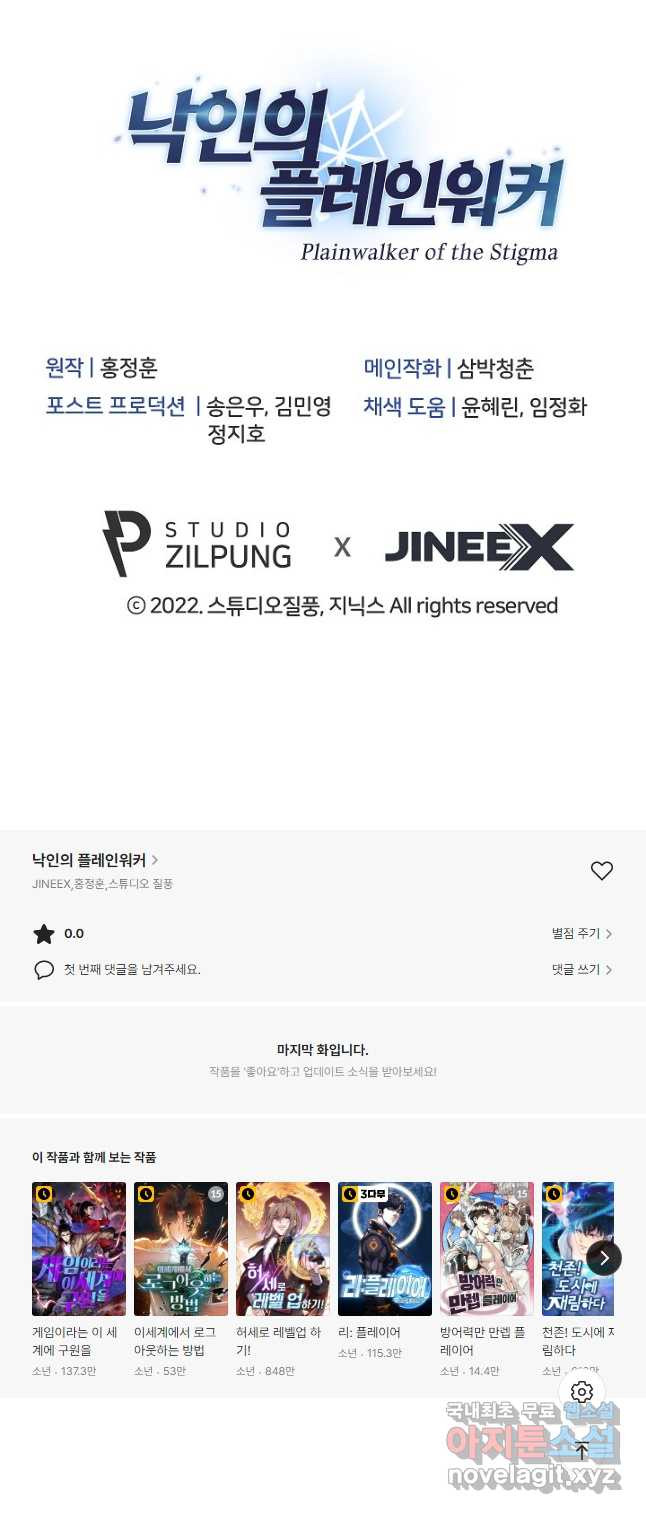Image resolution: width=646 pixels, height=1514 pixels.
Task: Open 이세계에서 로그아웃하는 방법 webtoon
Action: (x=181, y=1249)
